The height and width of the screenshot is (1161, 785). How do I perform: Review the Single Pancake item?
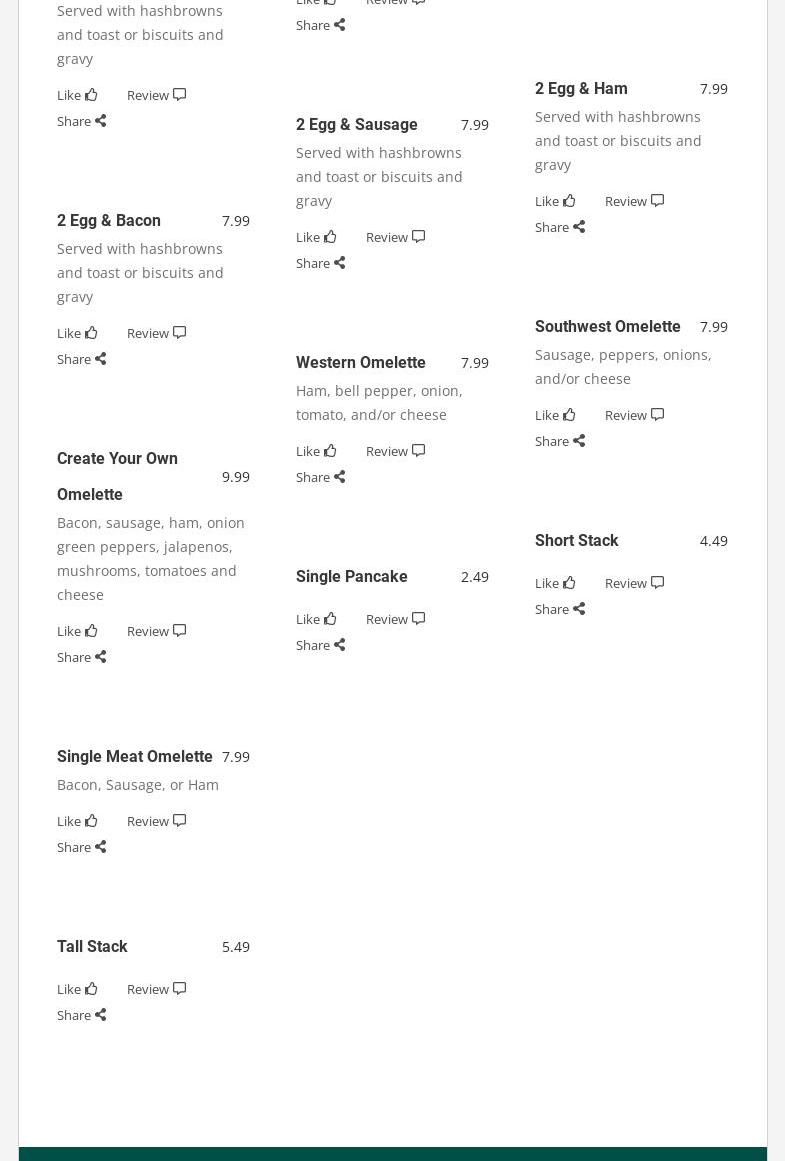click(x=395, y=619)
